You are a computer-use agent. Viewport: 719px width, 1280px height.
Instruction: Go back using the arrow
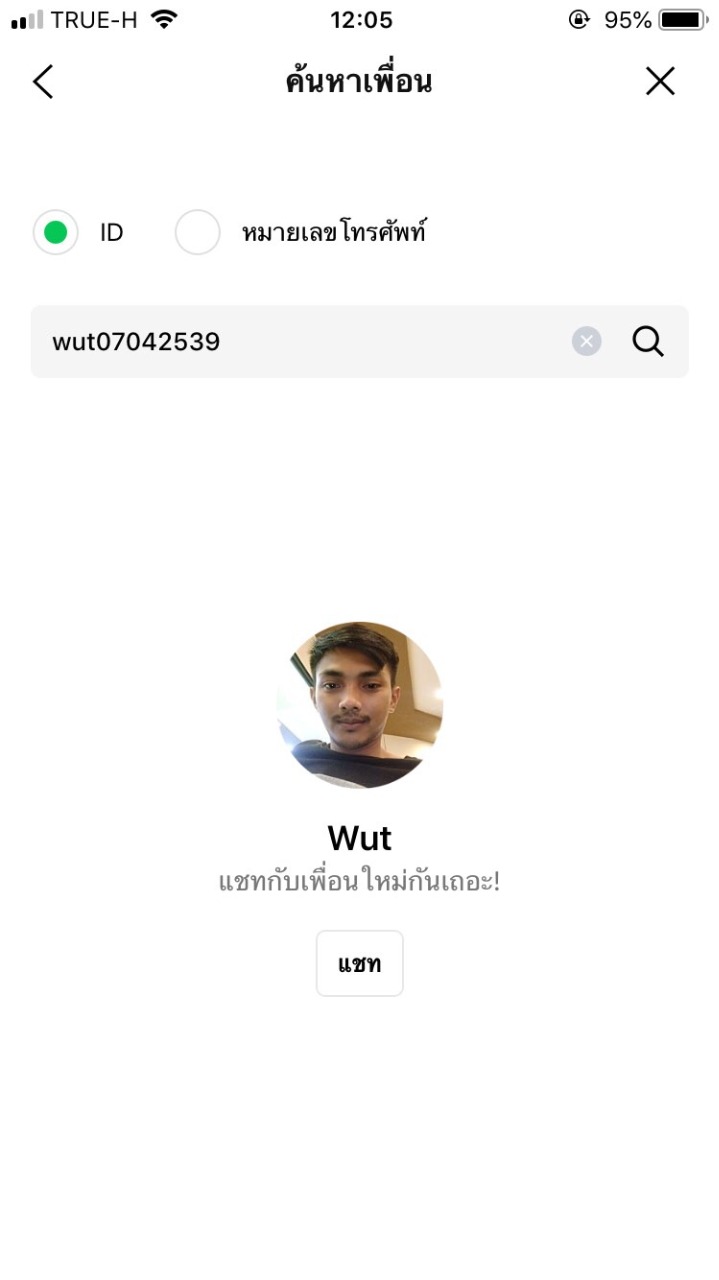click(43, 81)
